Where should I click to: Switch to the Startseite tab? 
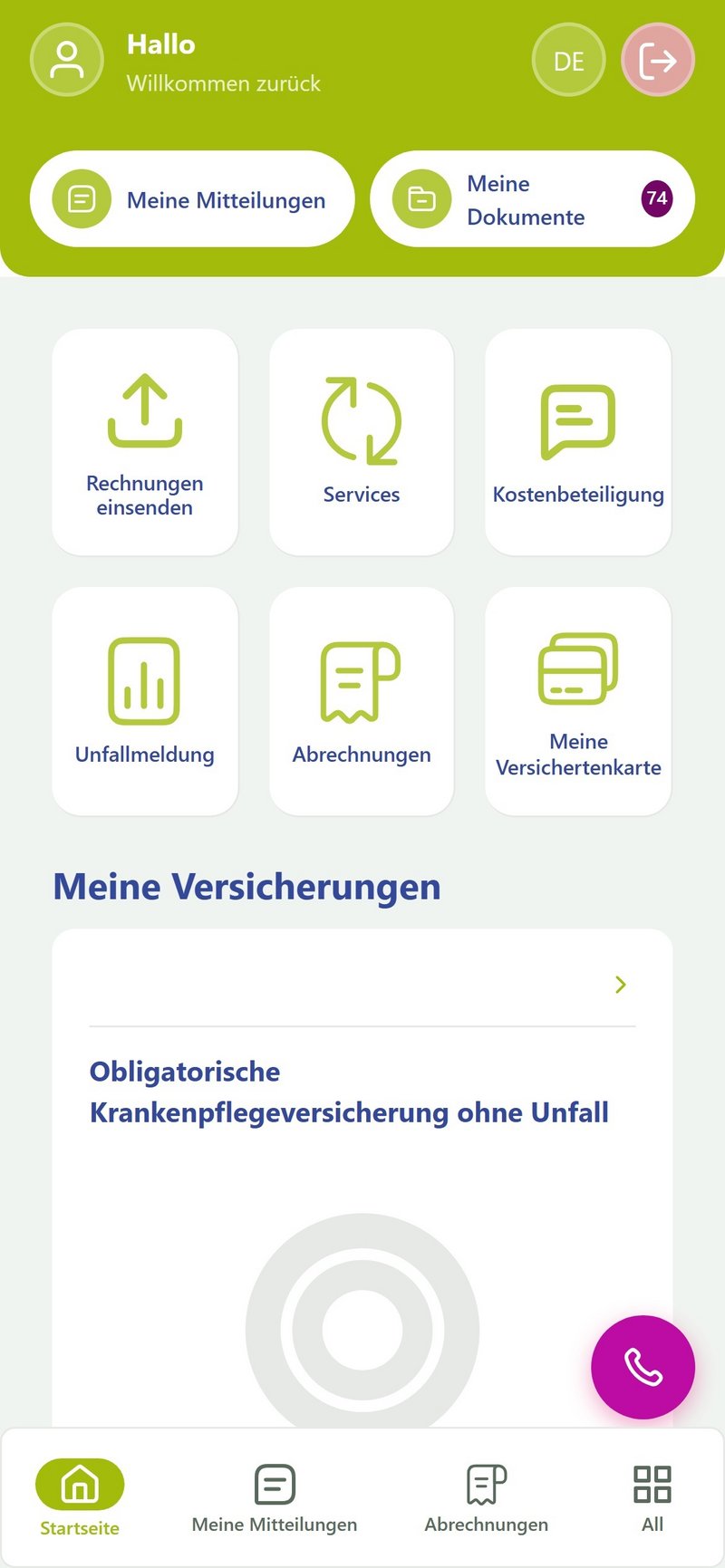coord(80,1497)
